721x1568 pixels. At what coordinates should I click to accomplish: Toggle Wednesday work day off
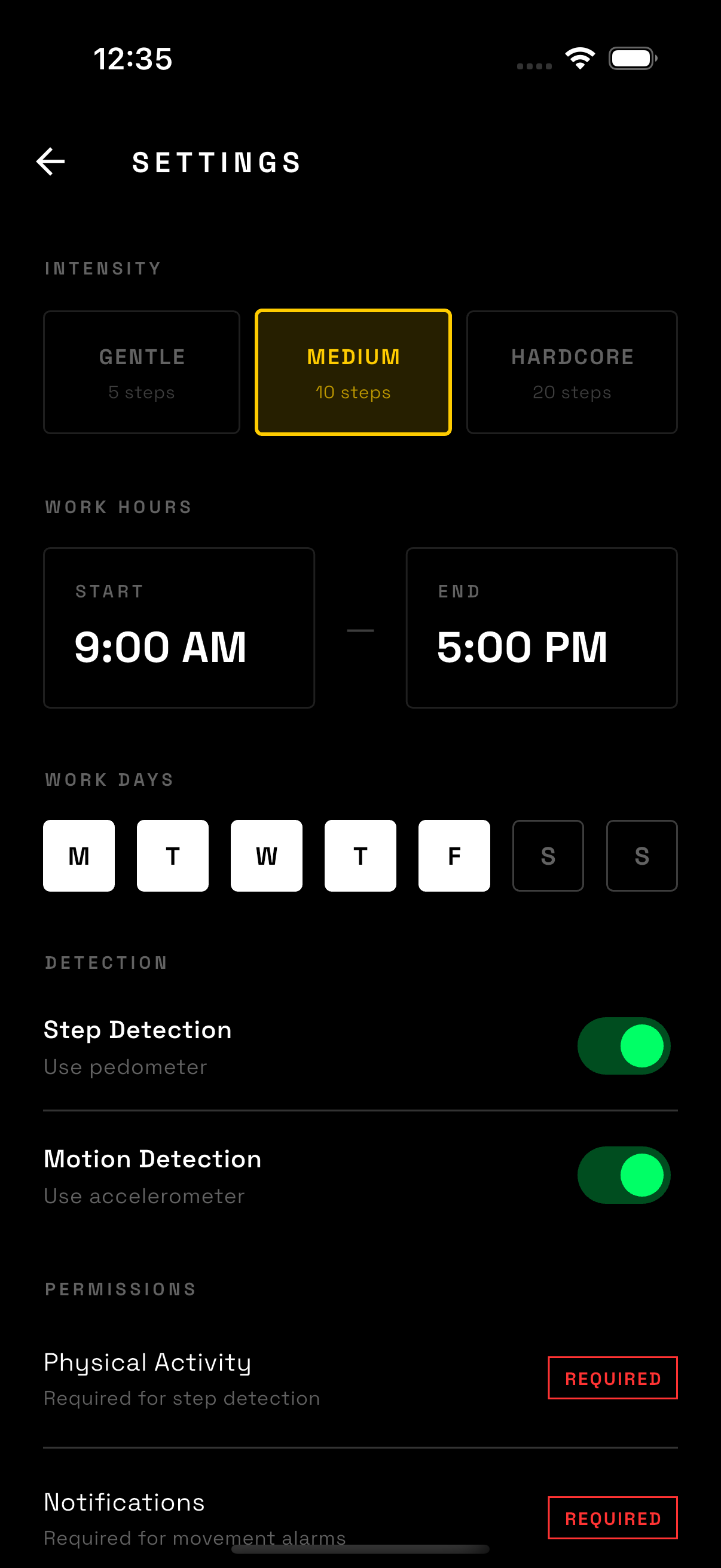(266, 855)
